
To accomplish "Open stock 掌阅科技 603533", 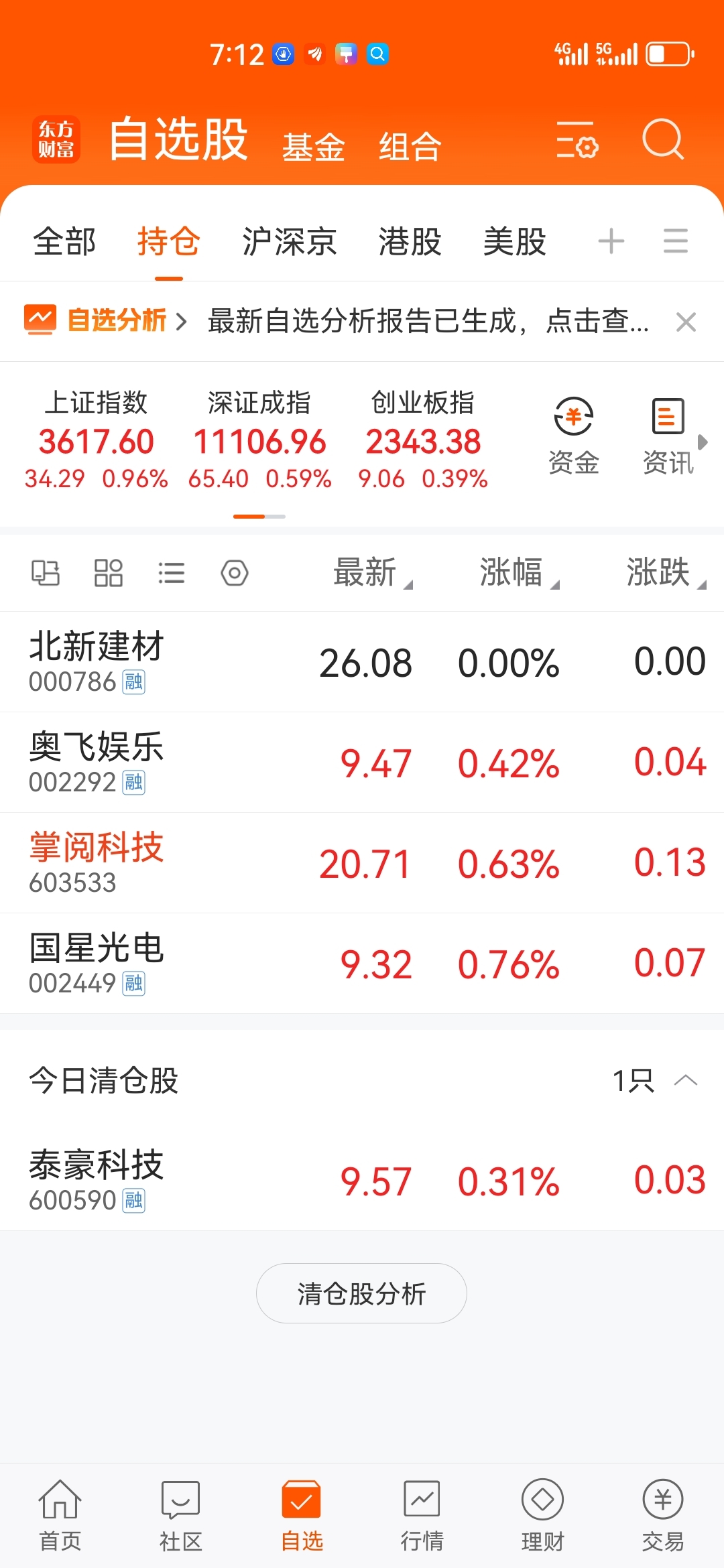I will click(362, 863).
